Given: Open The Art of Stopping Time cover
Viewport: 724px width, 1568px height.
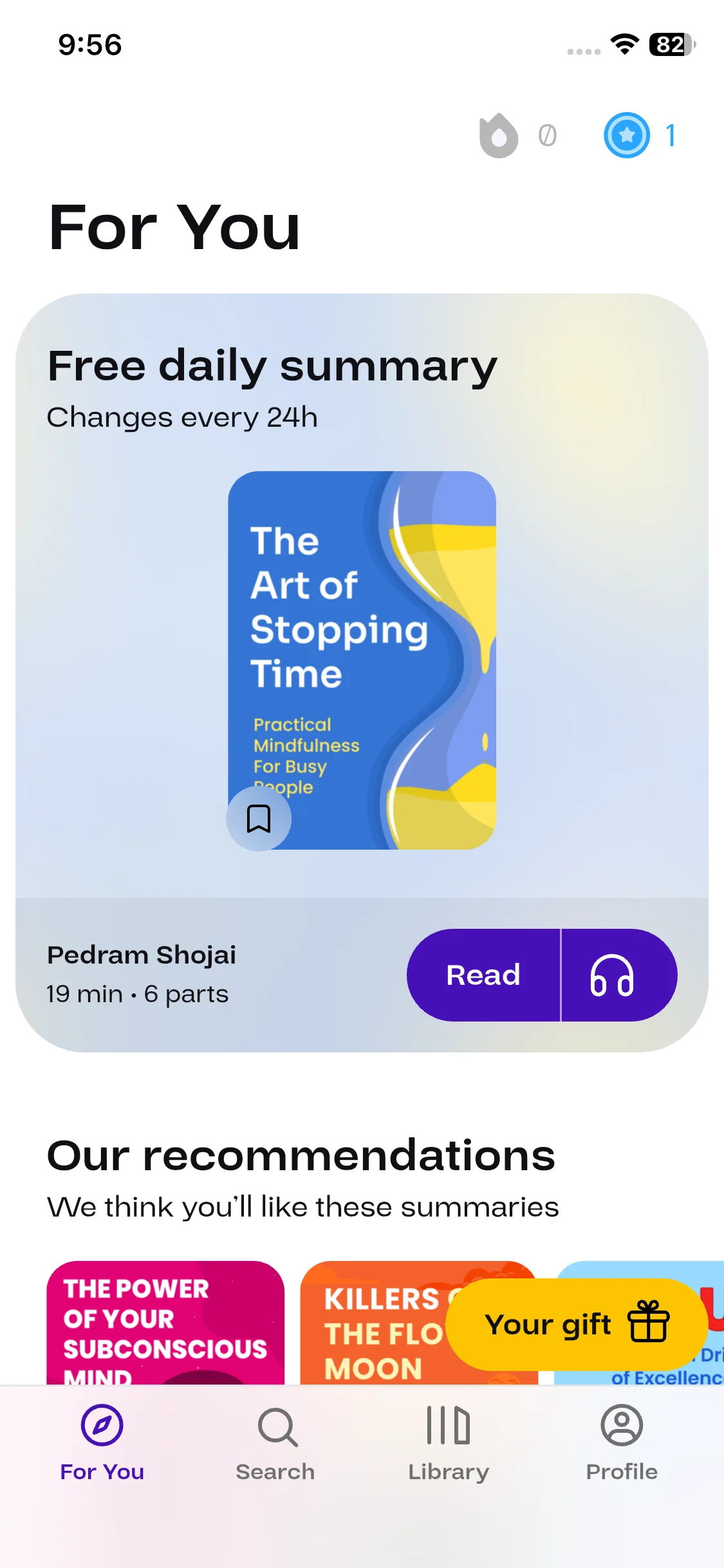Looking at the screenshot, I should click(x=362, y=660).
